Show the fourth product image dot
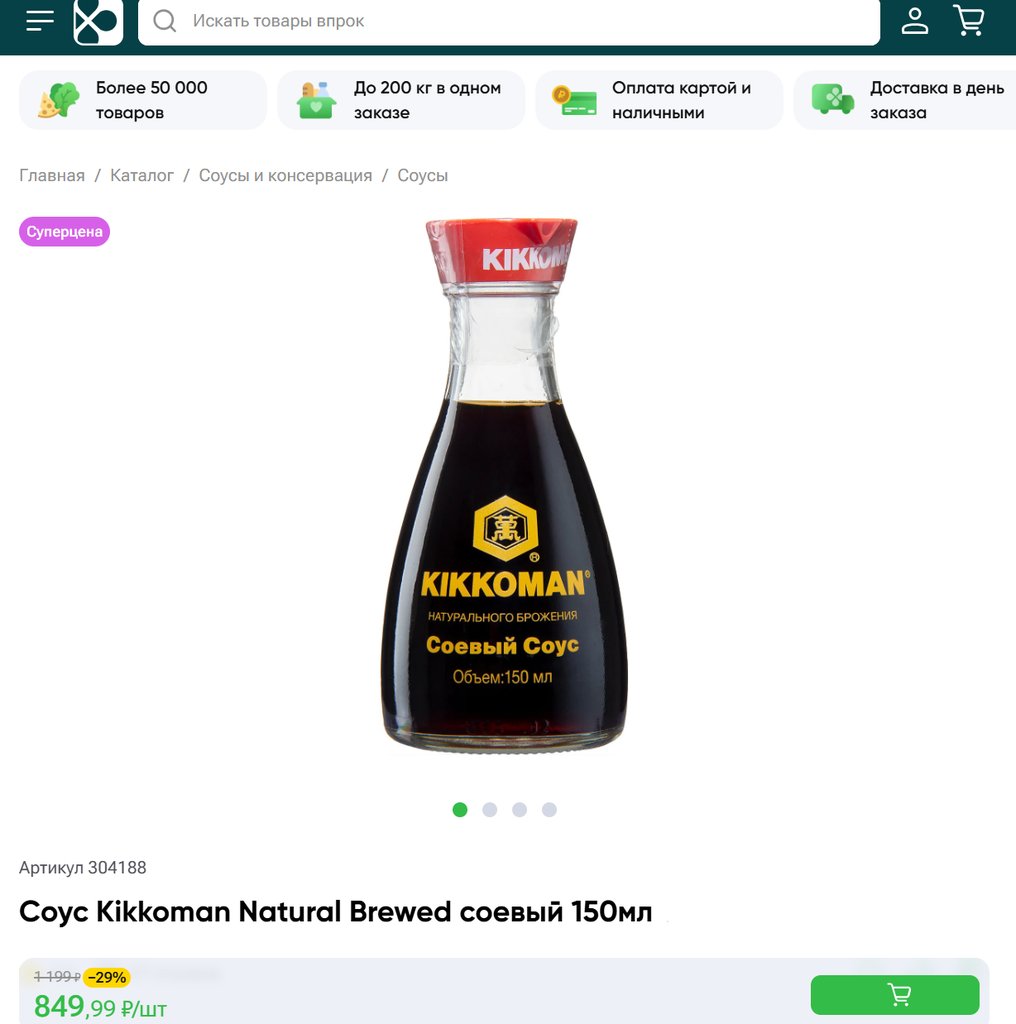Screen dimensions: 1016x1024 549,810
